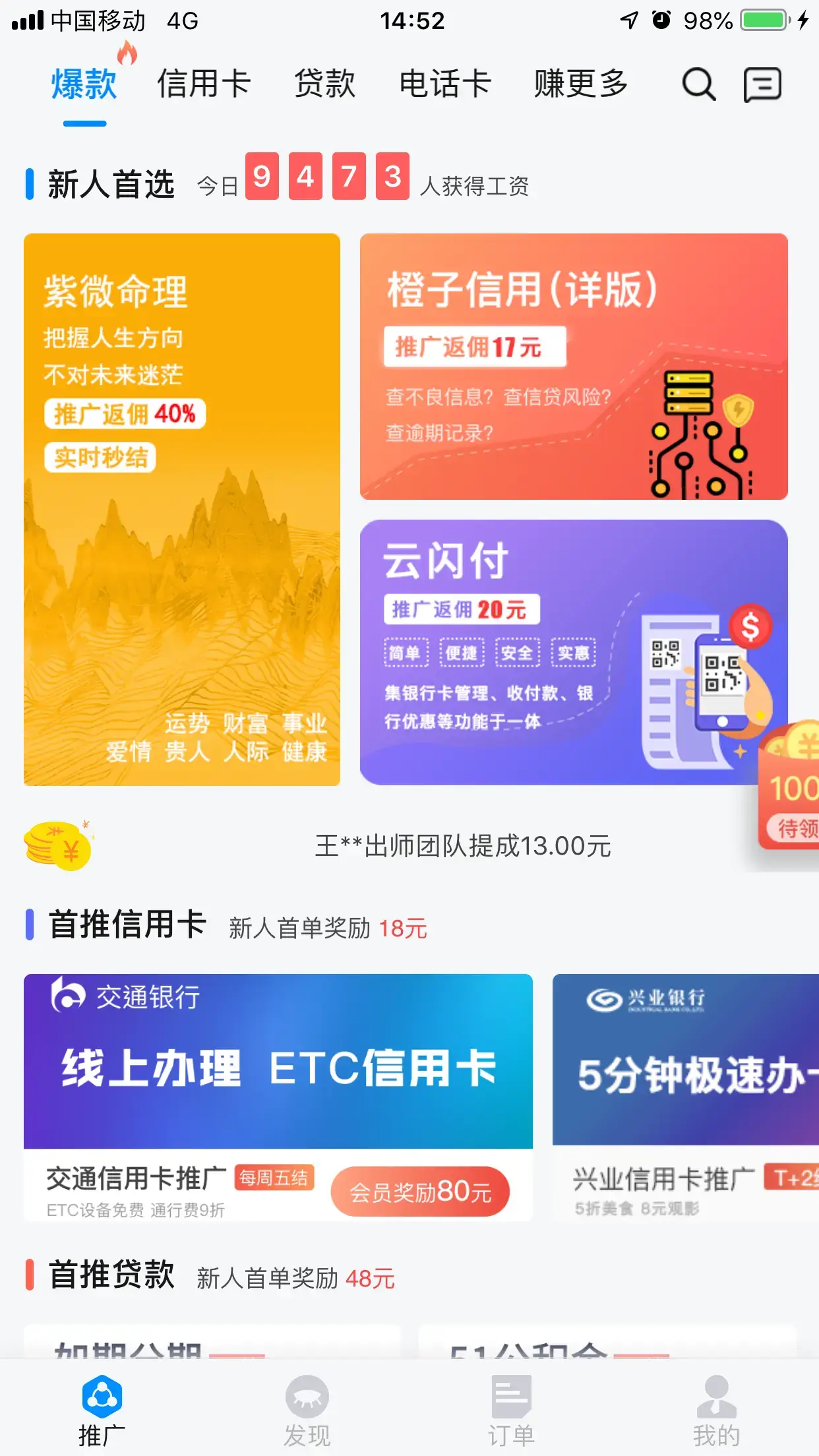Open the 兴业银行 credit card banner
Image resolution: width=819 pixels, height=1456 pixels.
pyautogui.click(x=686, y=1060)
